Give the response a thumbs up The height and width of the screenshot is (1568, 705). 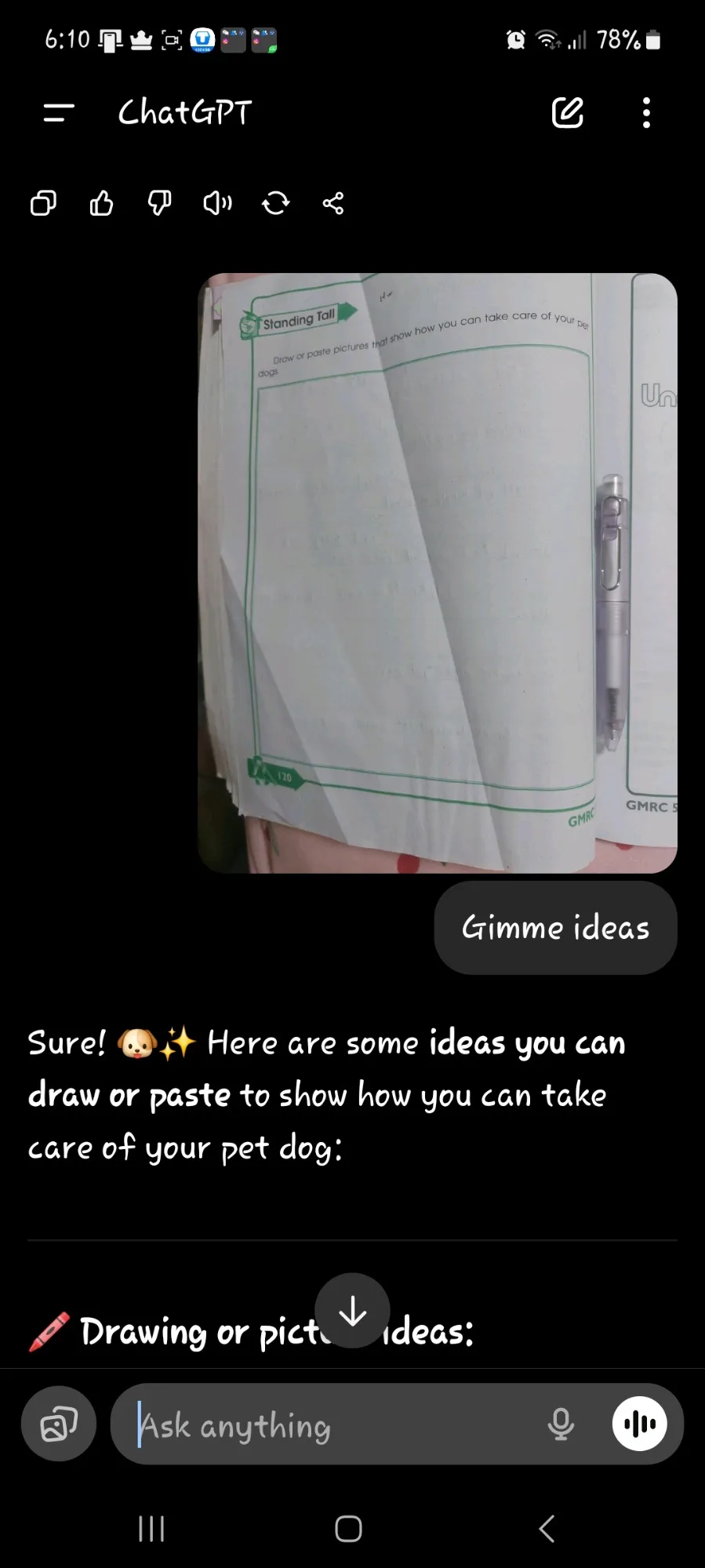tap(101, 204)
